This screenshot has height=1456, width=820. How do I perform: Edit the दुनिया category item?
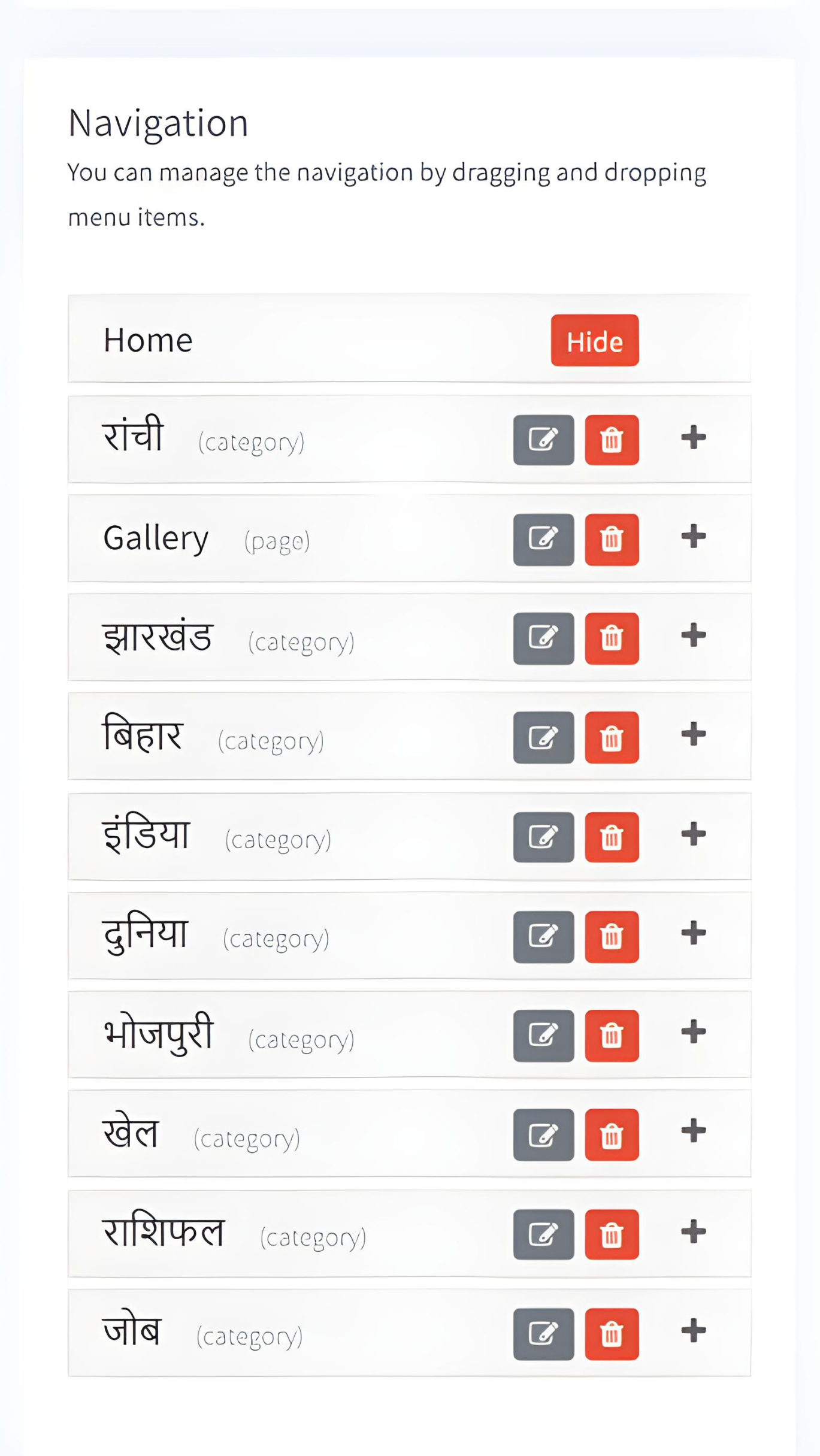[x=543, y=936]
